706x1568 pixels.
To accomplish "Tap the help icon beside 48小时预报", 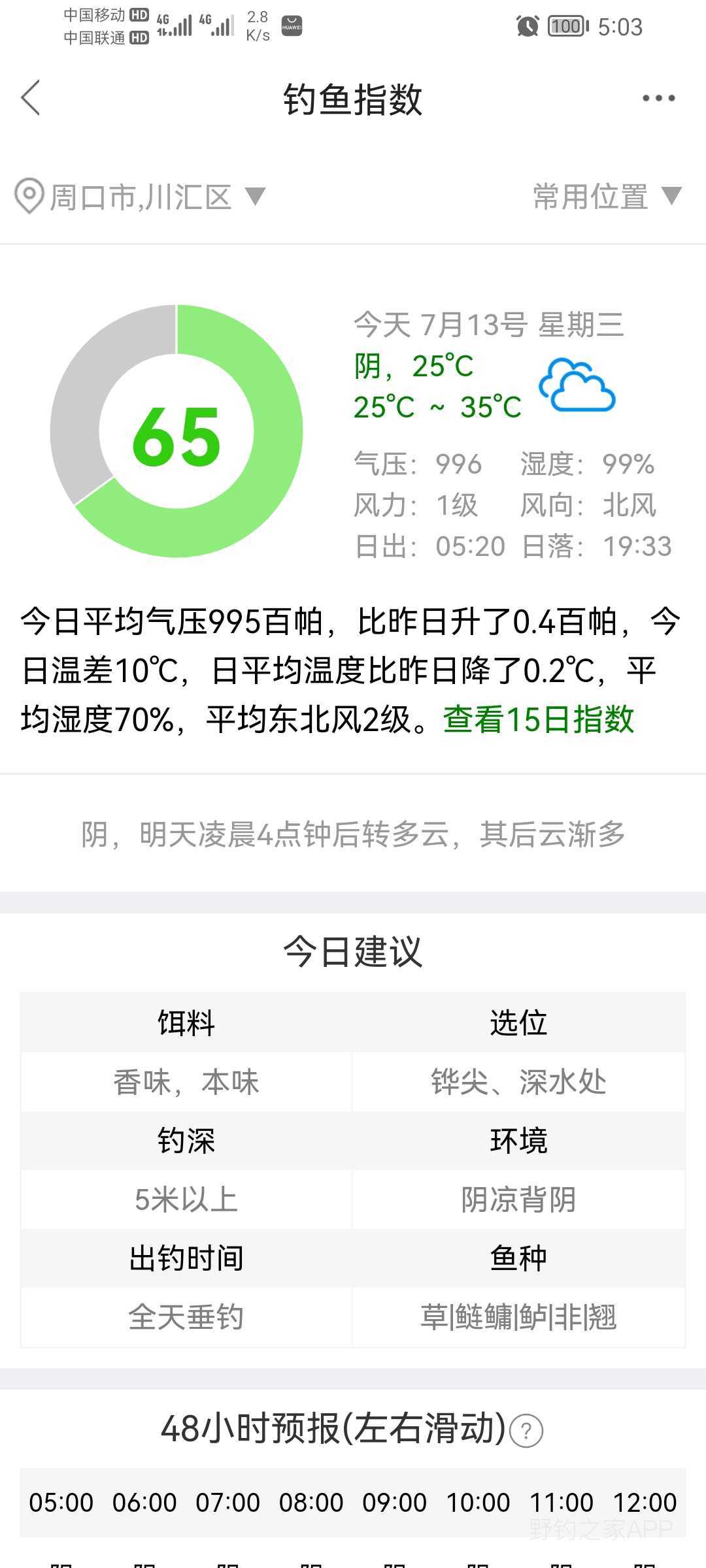I will (x=526, y=1430).
